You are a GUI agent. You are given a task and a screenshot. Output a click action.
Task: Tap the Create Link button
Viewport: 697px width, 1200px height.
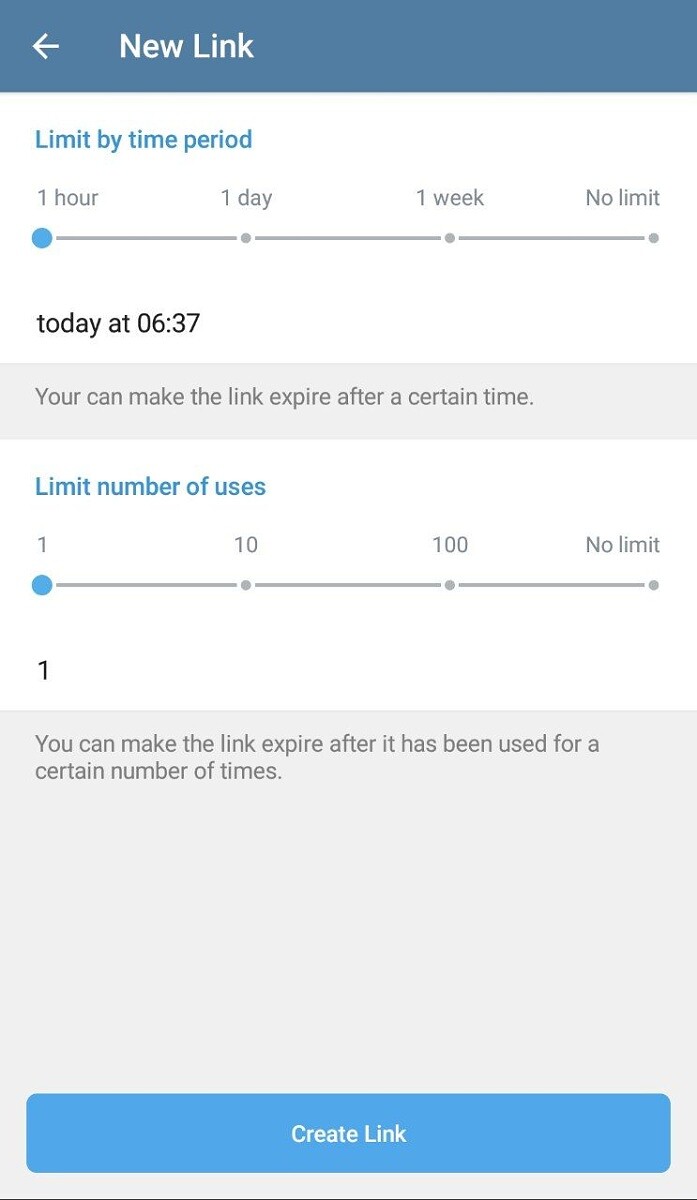pos(348,1133)
